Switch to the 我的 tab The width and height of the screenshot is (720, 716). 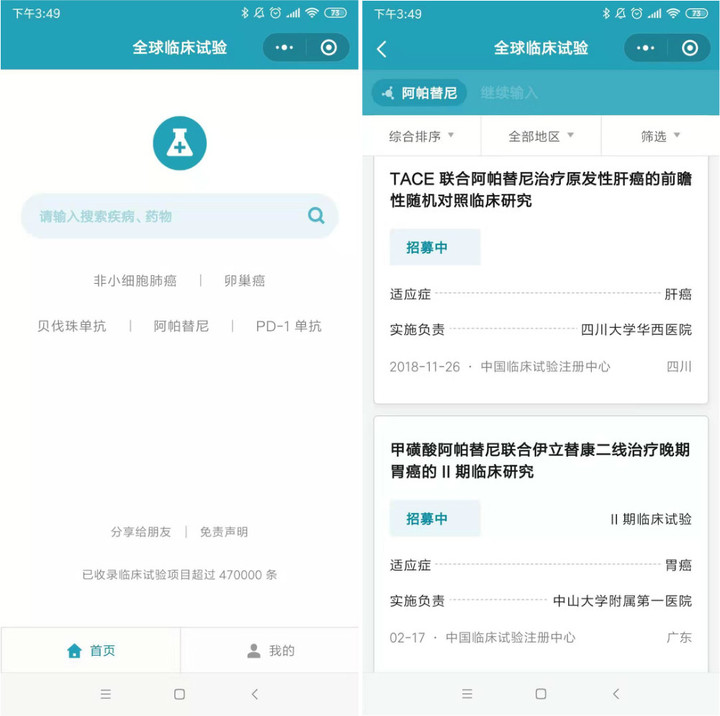click(x=270, y=651)
